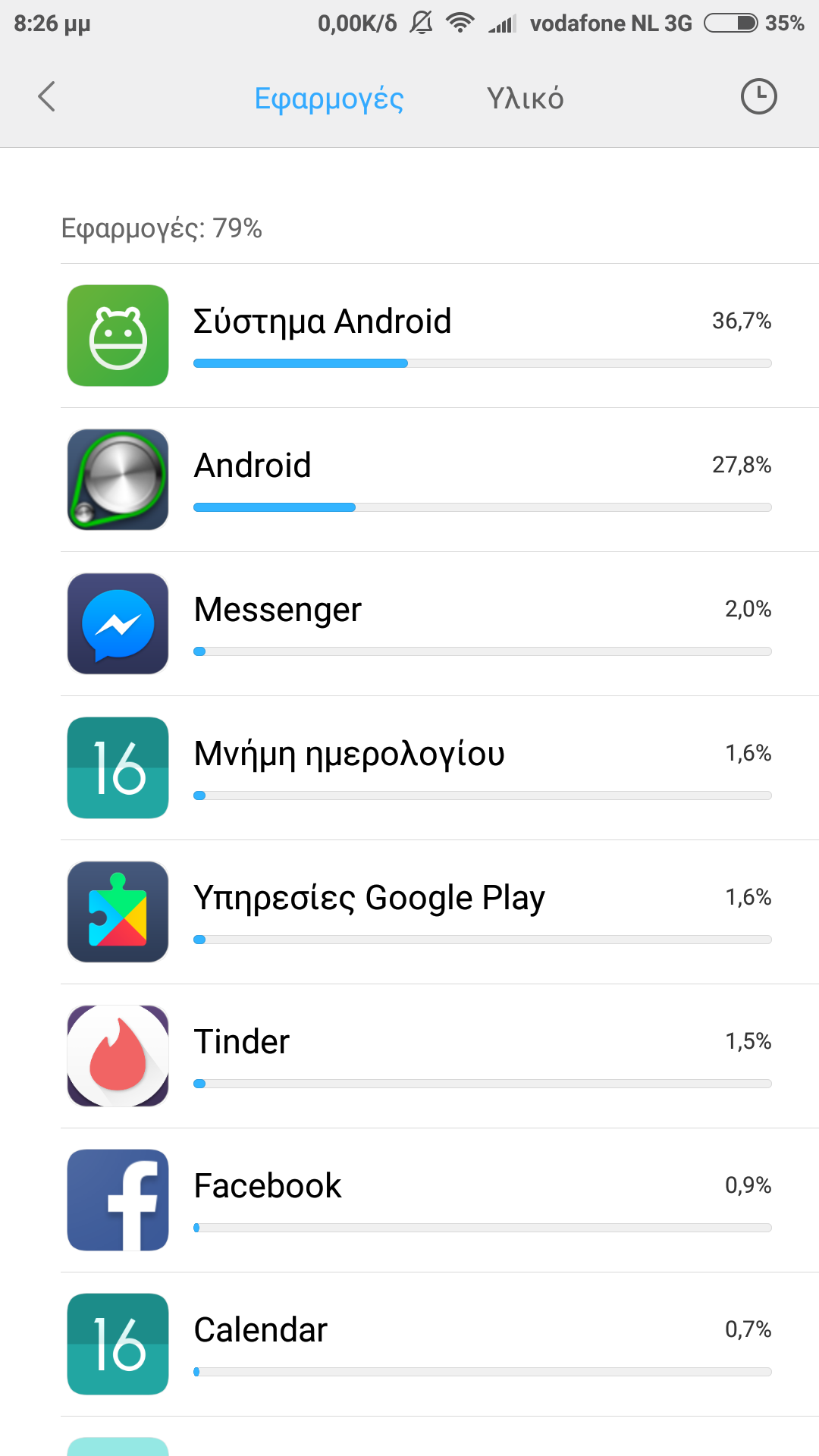Go back using the top-left arrow

coord(47,97)
